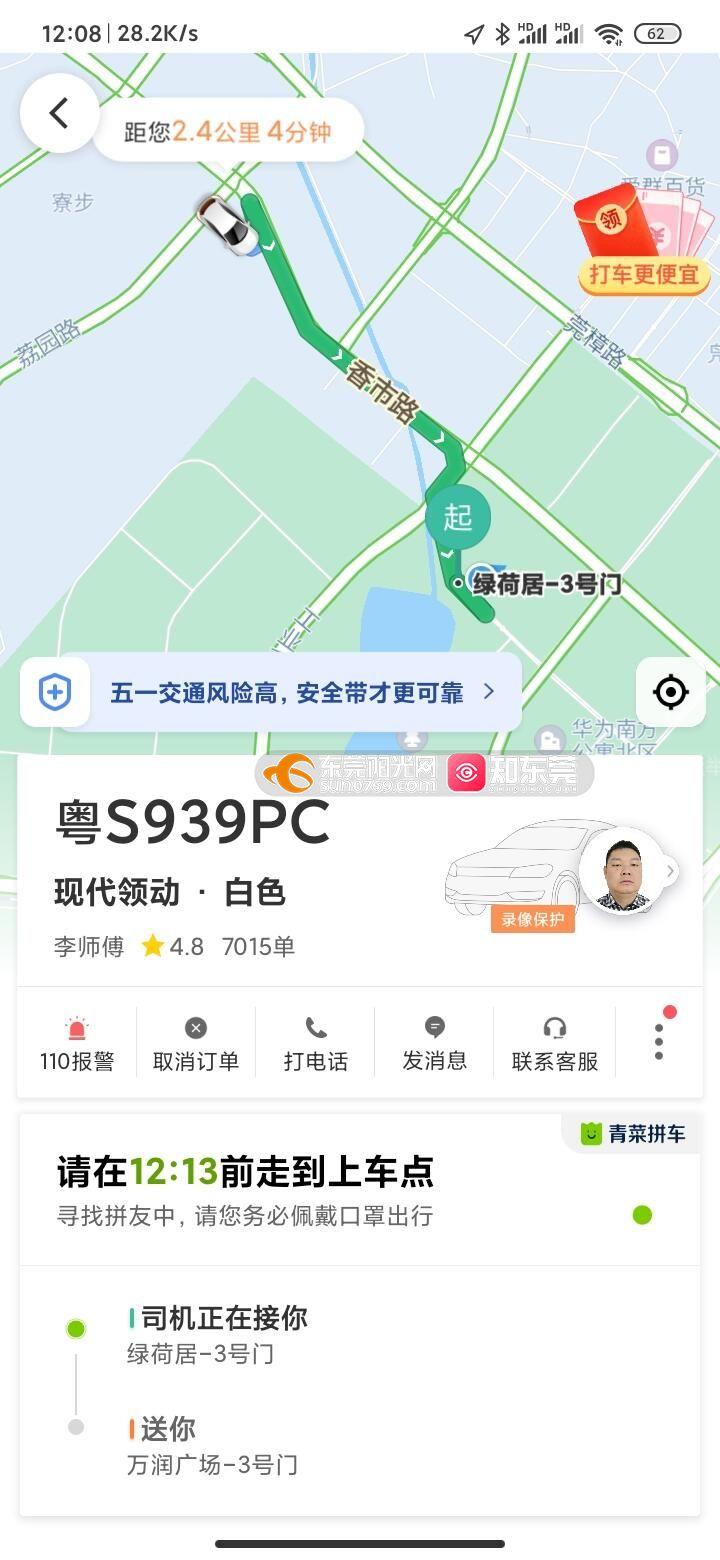Open the driver's profile photo
This screenshot has height=1560, width=720.
pos(622,872)
